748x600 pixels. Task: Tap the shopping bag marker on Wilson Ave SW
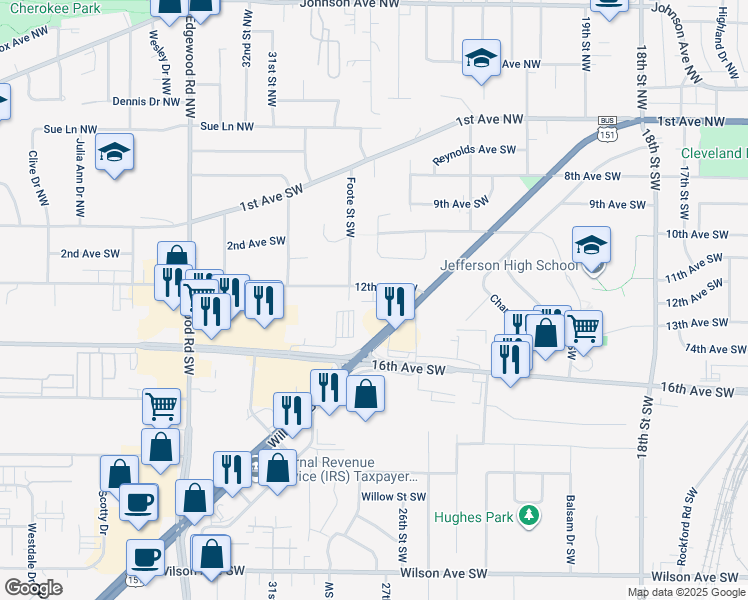[x=212, y=555]
